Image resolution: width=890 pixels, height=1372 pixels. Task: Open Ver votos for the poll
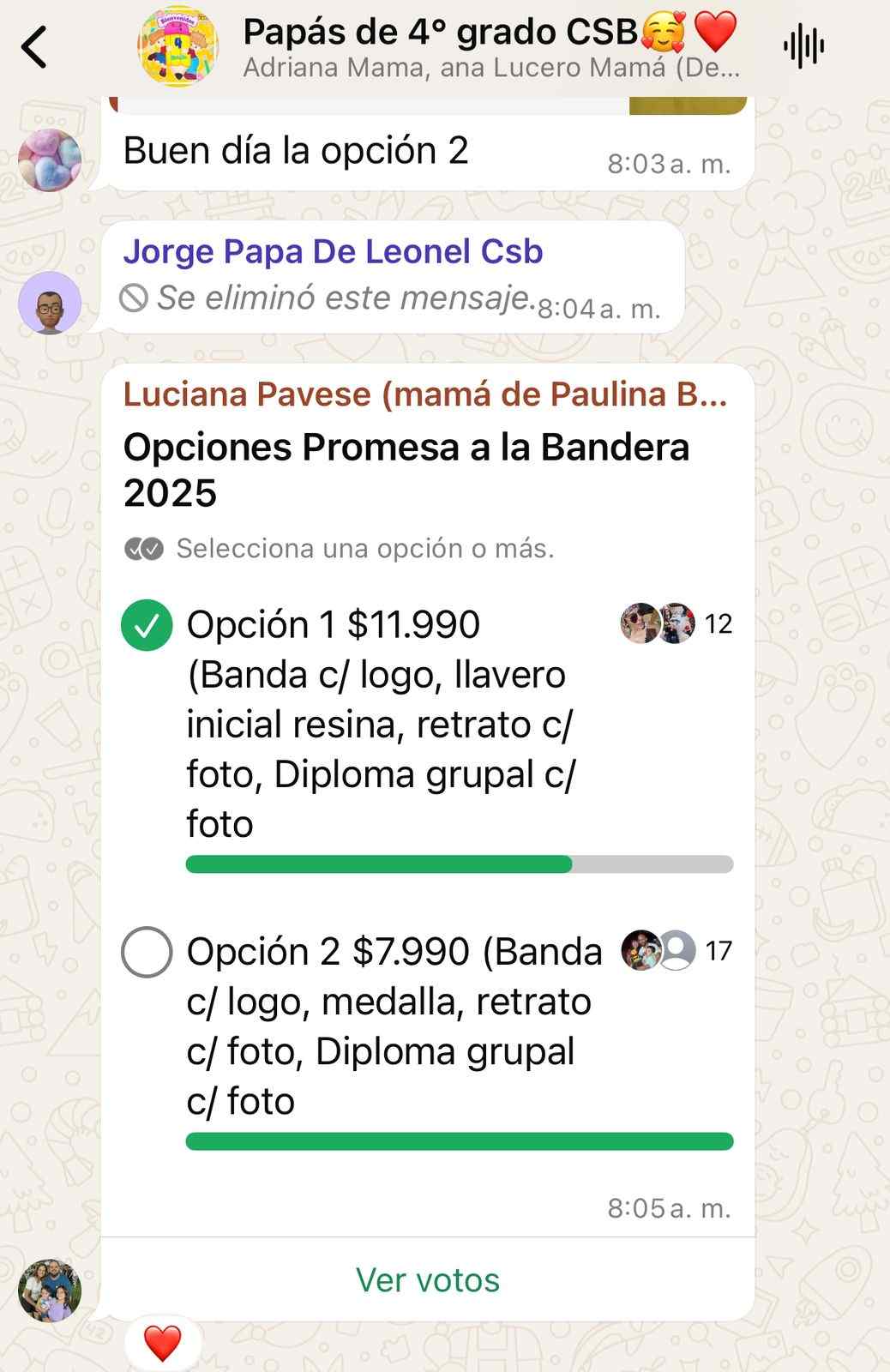tap(427, 1279)
